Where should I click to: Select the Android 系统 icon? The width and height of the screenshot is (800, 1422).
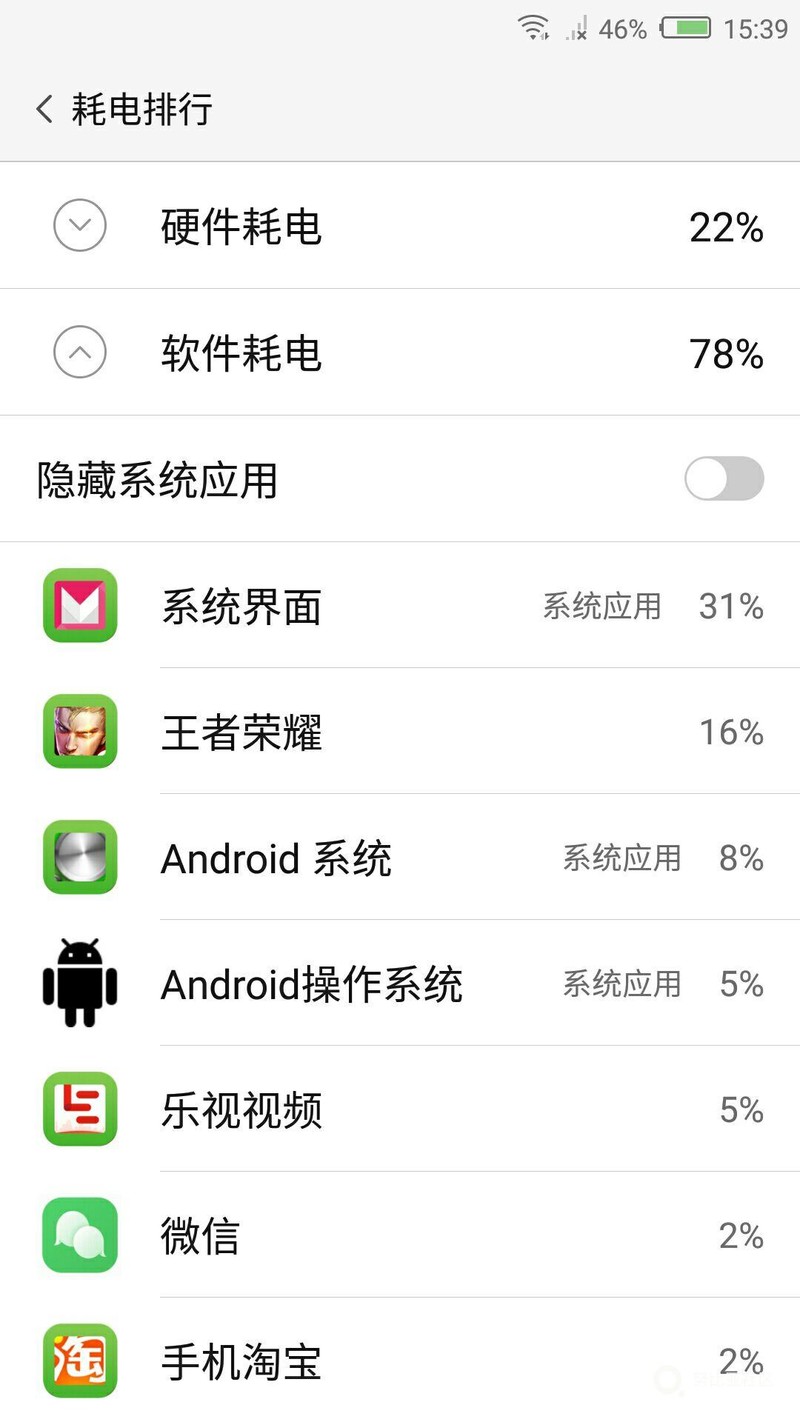[79, 858]
